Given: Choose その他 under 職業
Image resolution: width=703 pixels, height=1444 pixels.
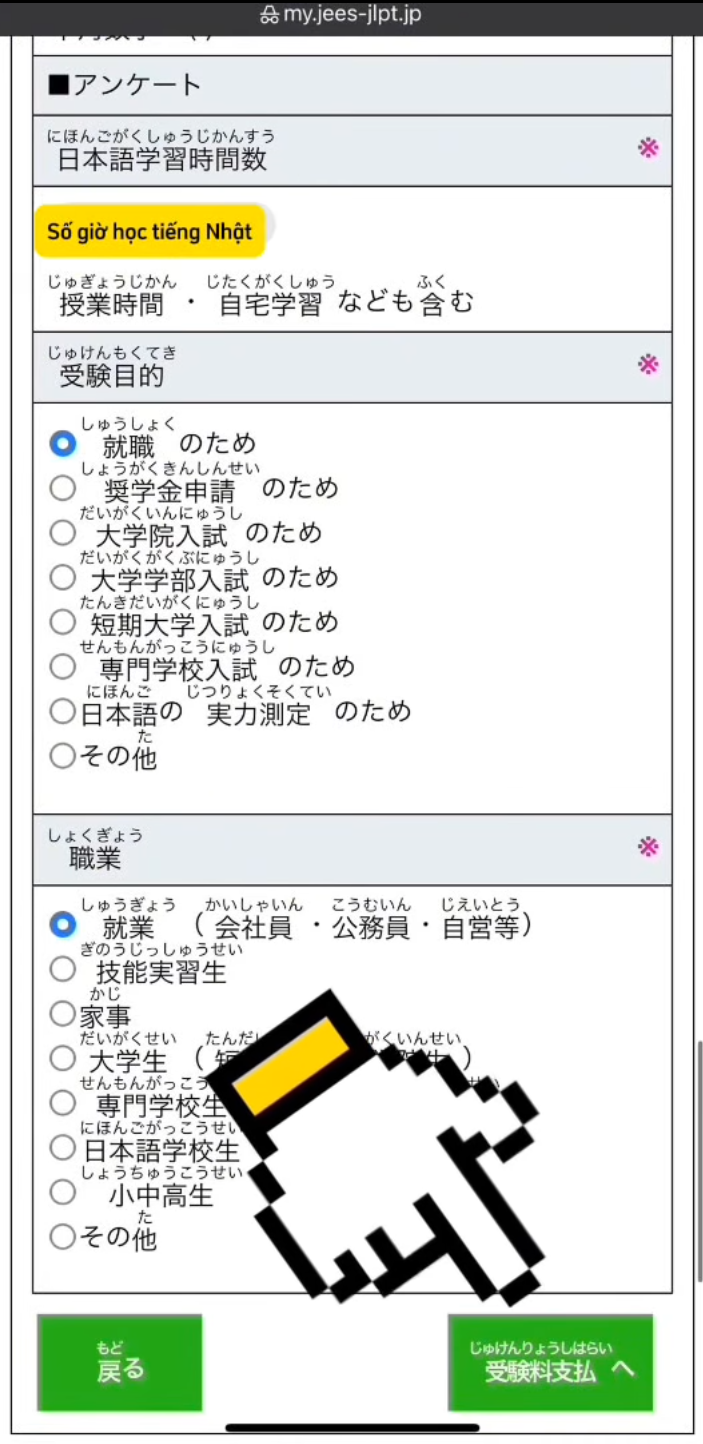Looking at the screenshot, I should coord(63,1237).
